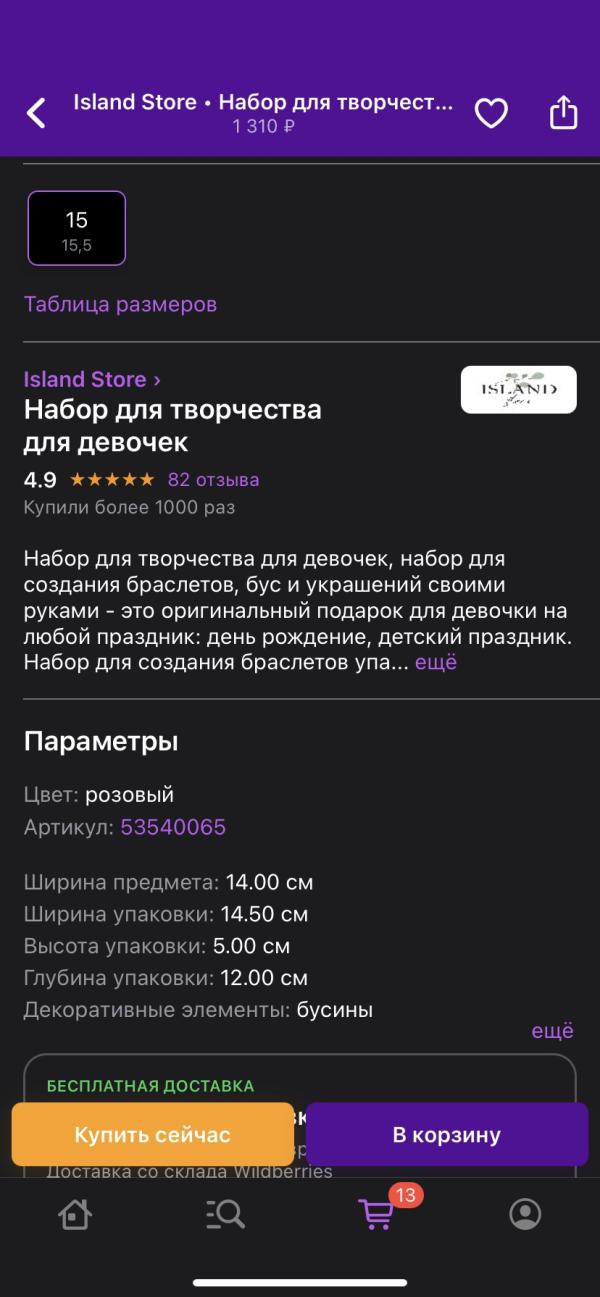Viewport: 600px width, 1297px height.
Task: Open the 82 отзыва reviews
Action: click(213, 479)
